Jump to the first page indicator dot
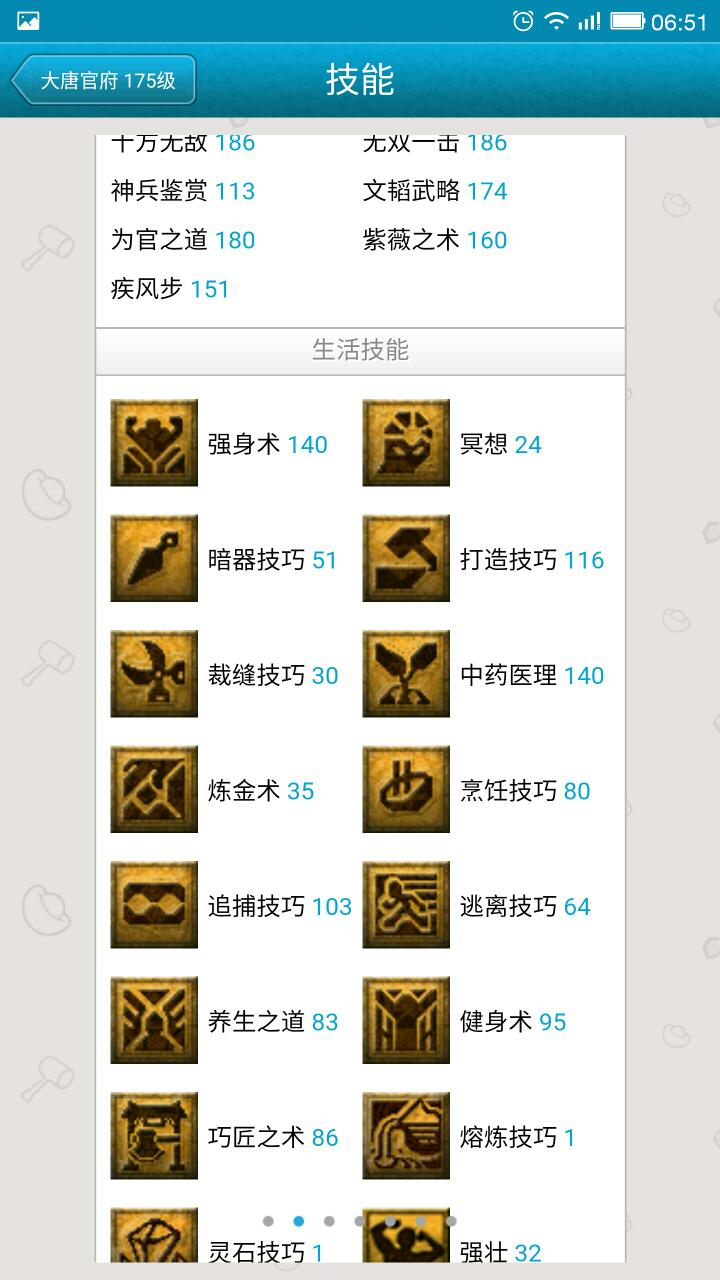Screen dimensions: 720x1280 (x=268, y=1221)
